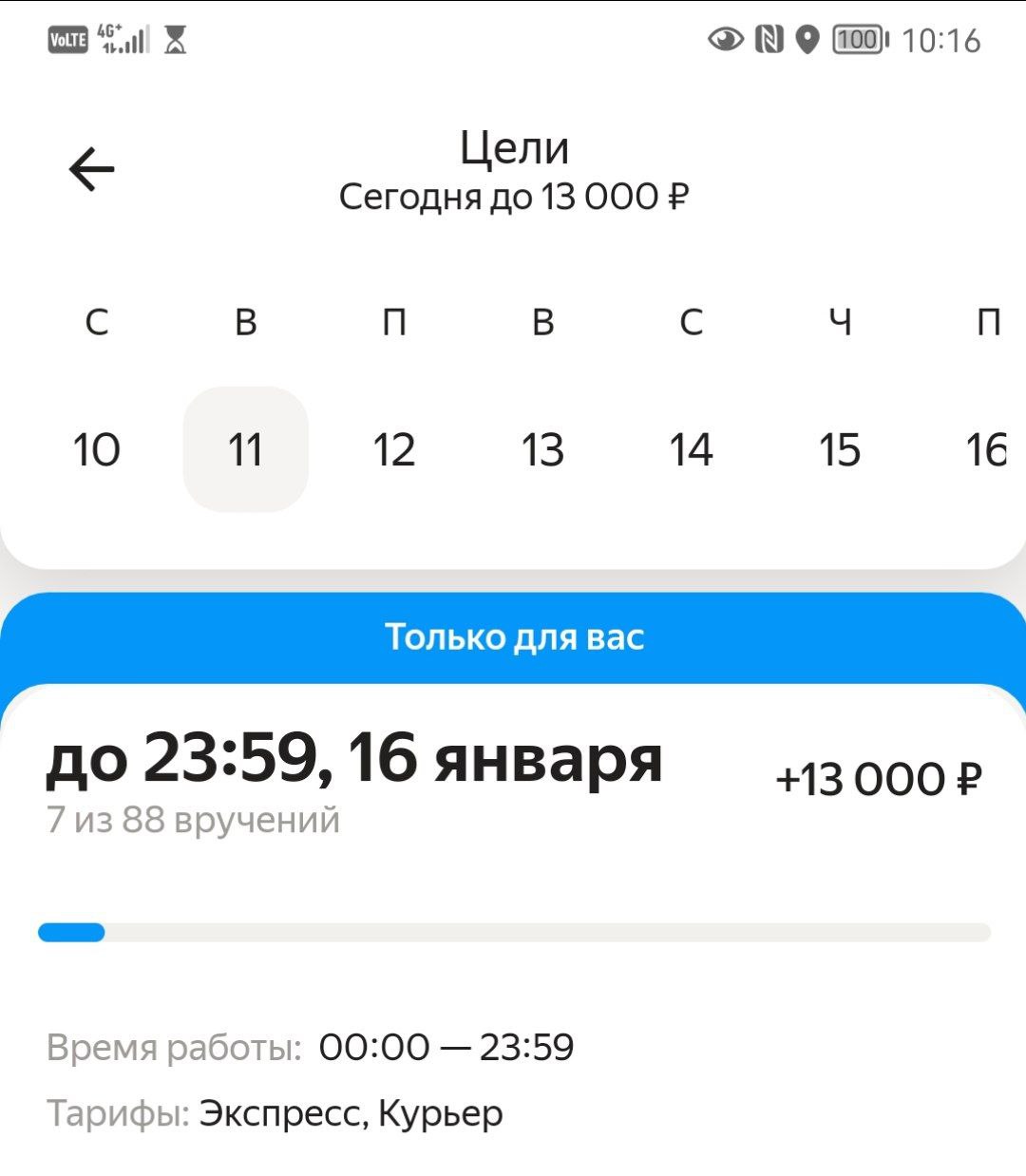Image resolution: width=1026 pixels, height=1176 pixels.
Task: View goals for date 16
Action: [986, 449]
